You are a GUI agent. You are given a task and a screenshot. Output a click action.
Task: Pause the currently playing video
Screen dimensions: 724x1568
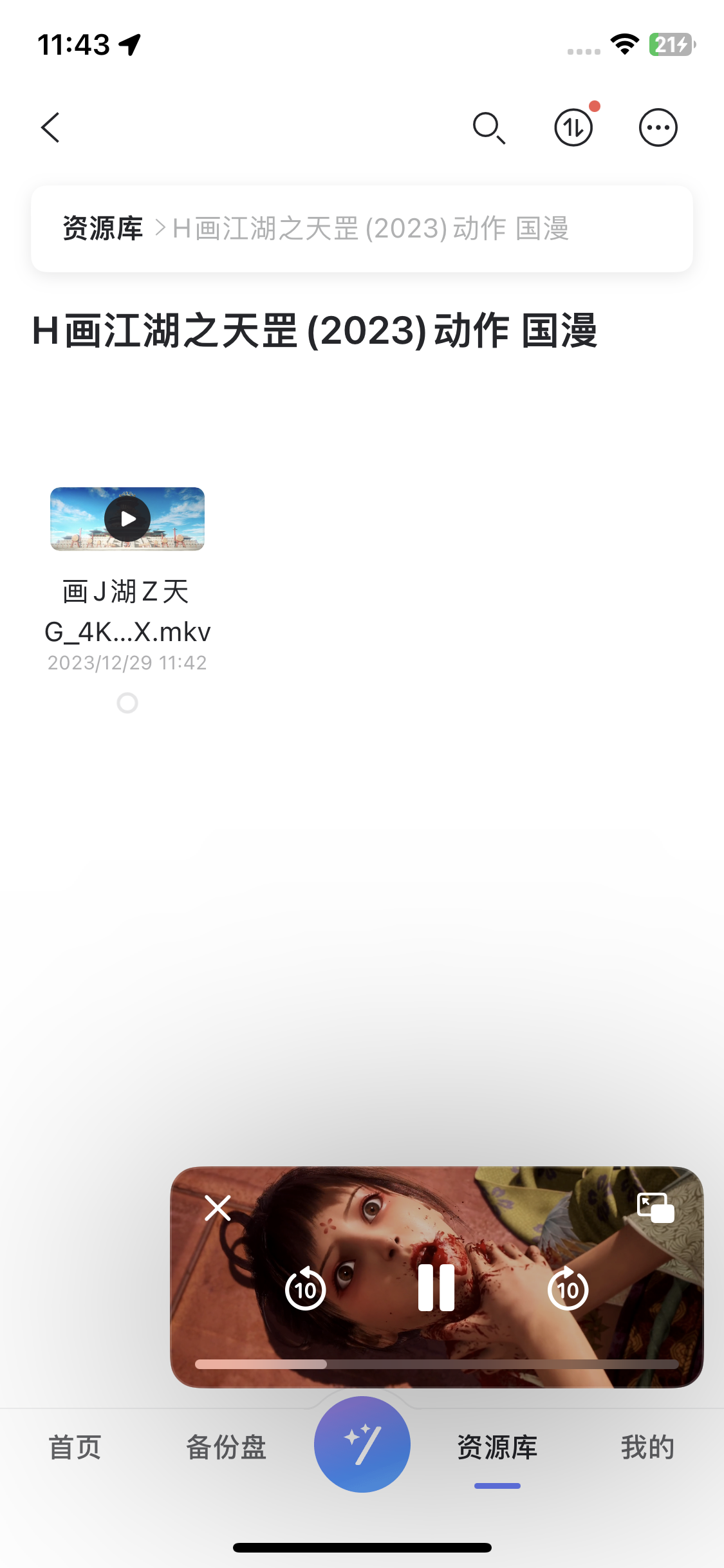[x=437, y=1286]
